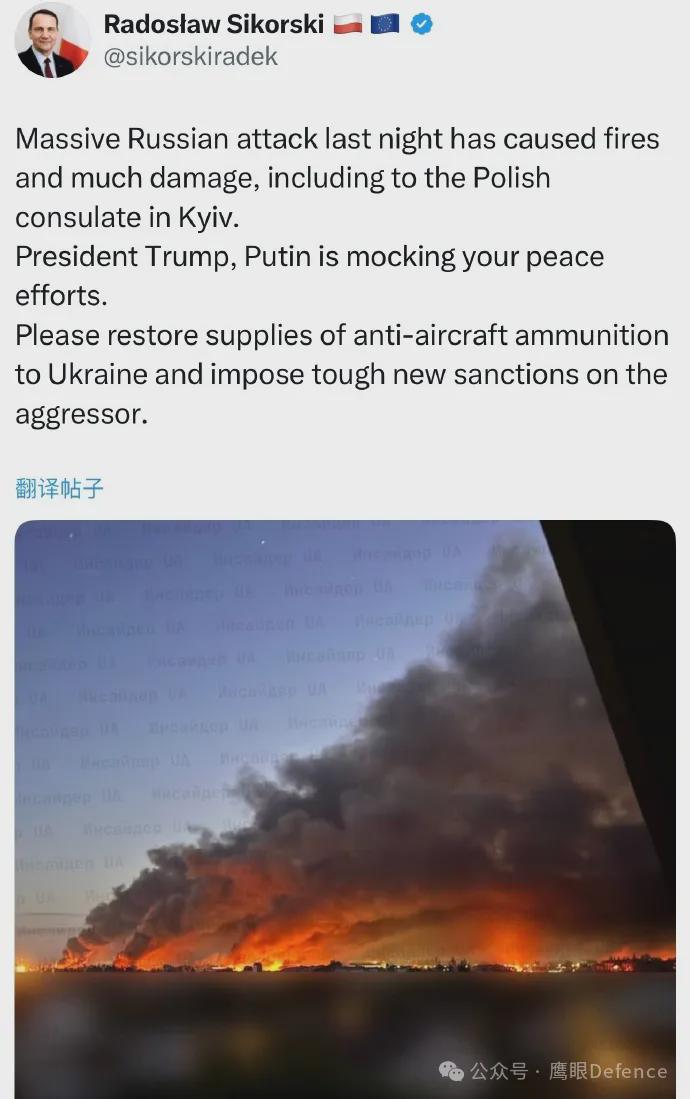Open the attached fire and smoke photo
This screenshot has height=1099, width=690.
pos(344,800)
